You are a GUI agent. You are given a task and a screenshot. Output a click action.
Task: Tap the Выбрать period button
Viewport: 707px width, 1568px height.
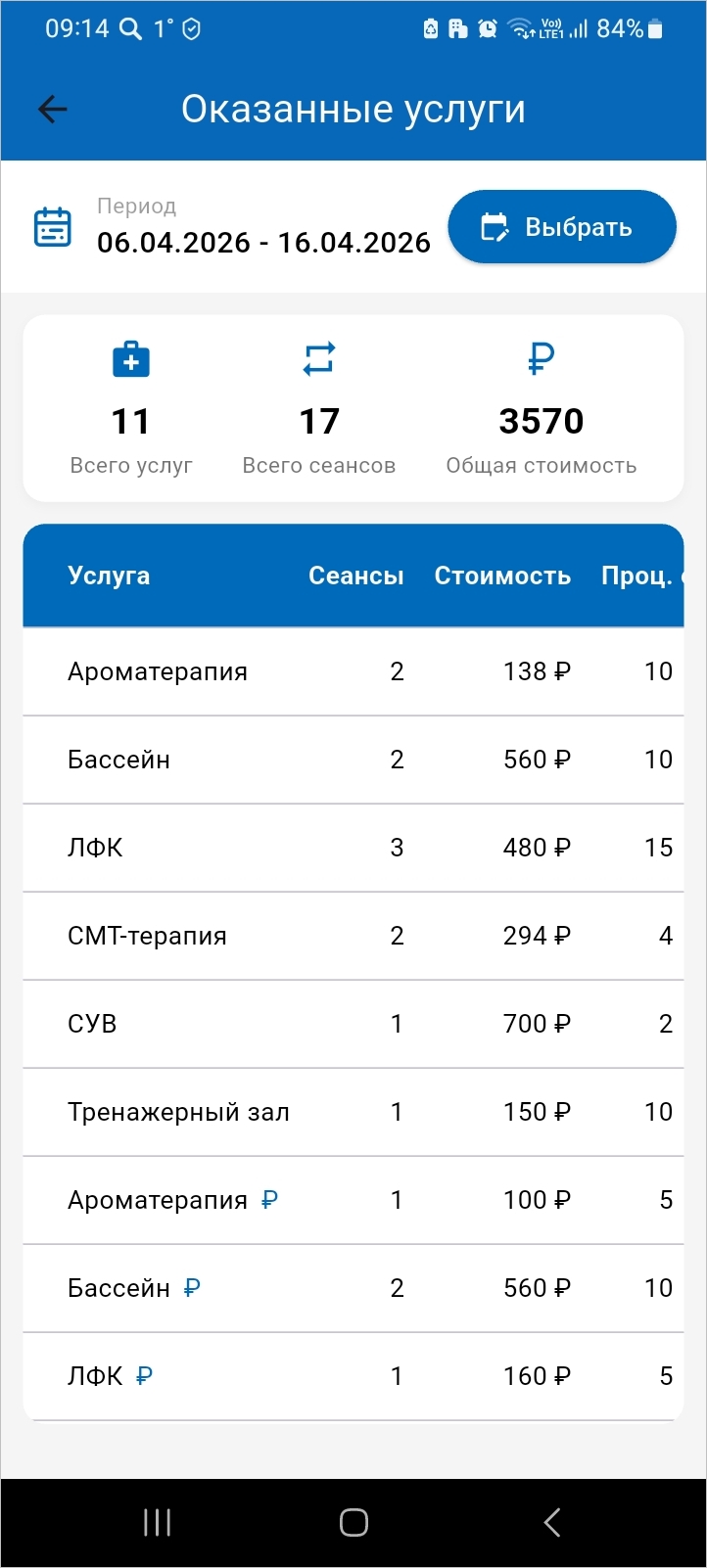coord(562,227)
